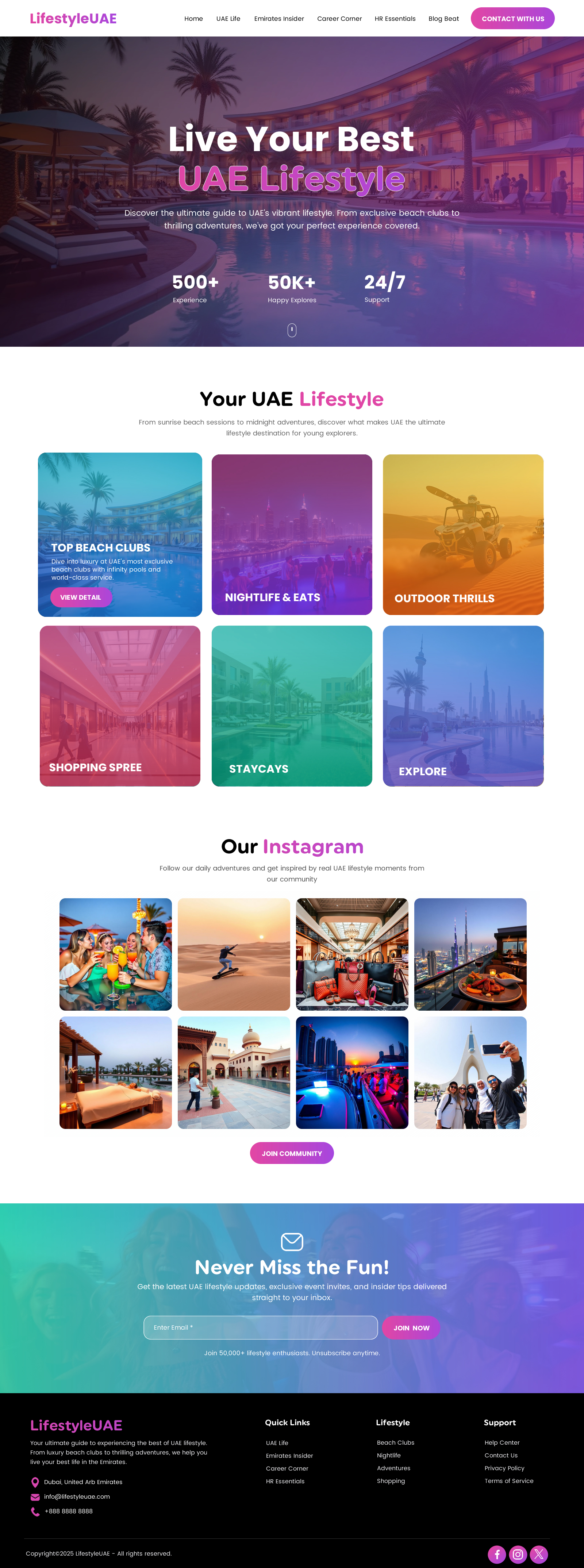Screen dimensions: 584x1568
Task: Open the Facebook social icon
Action: (x=497, y=1554)
